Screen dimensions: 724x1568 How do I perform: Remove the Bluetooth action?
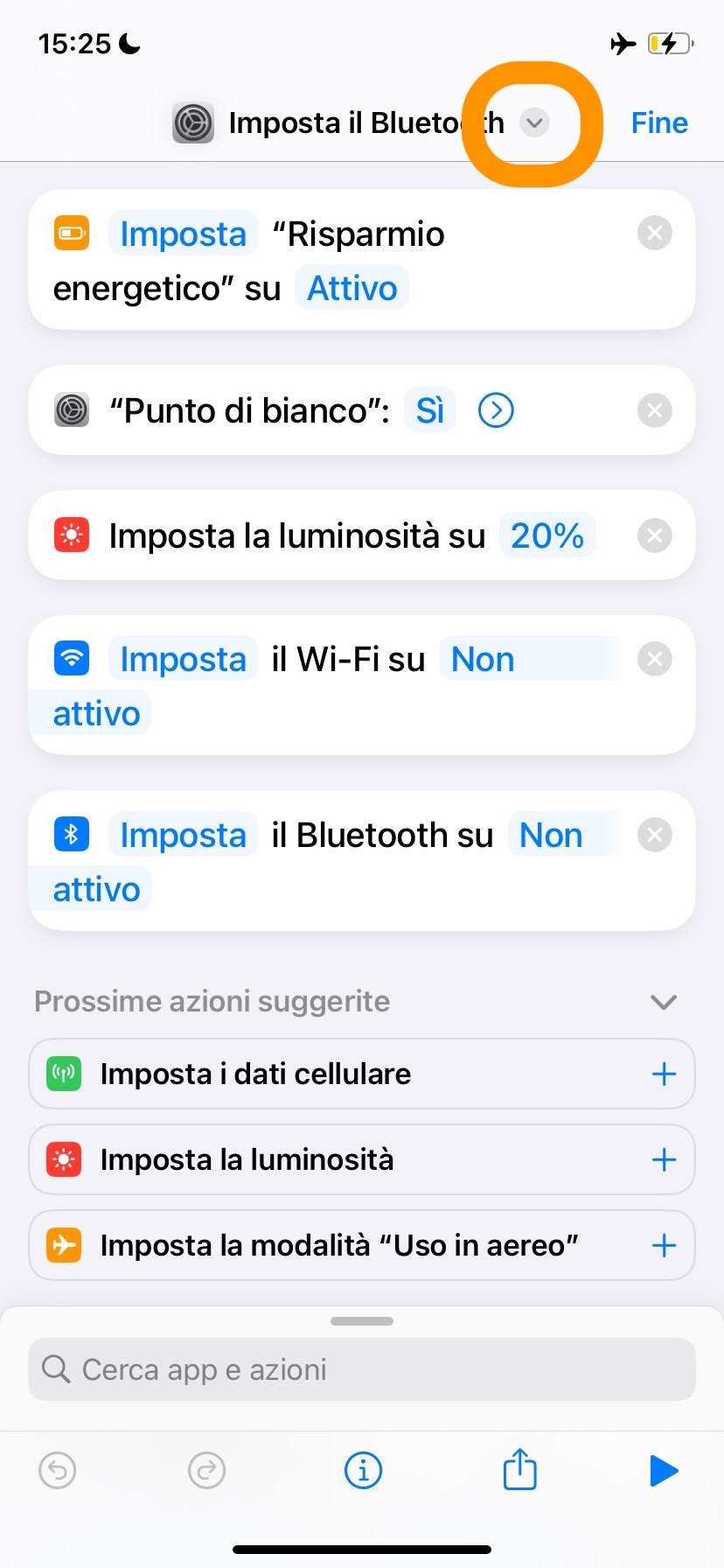[x=654, y=835]
